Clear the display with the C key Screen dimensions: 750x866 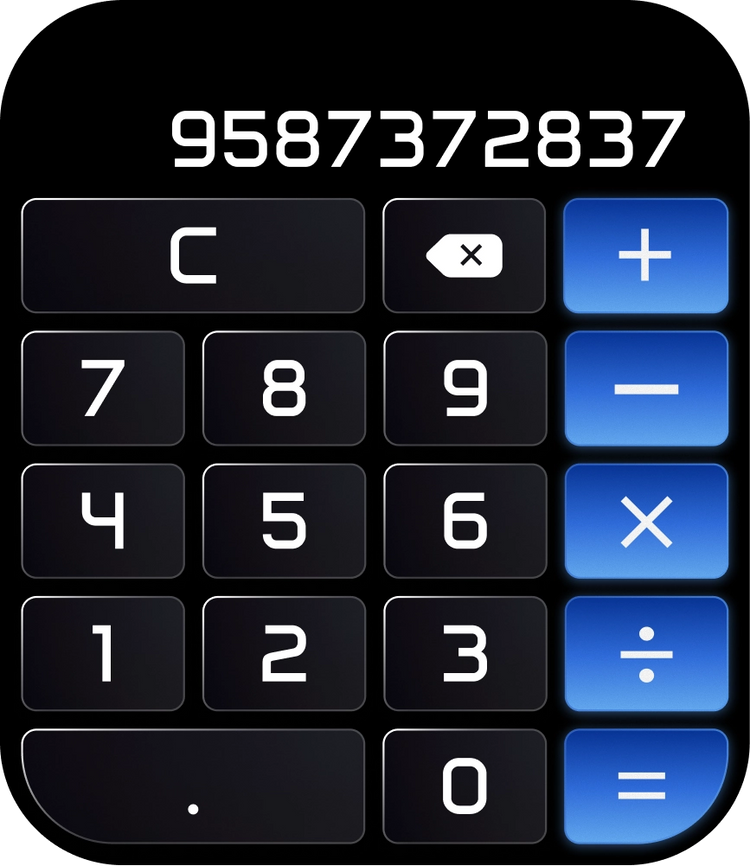tap(193, 256)
